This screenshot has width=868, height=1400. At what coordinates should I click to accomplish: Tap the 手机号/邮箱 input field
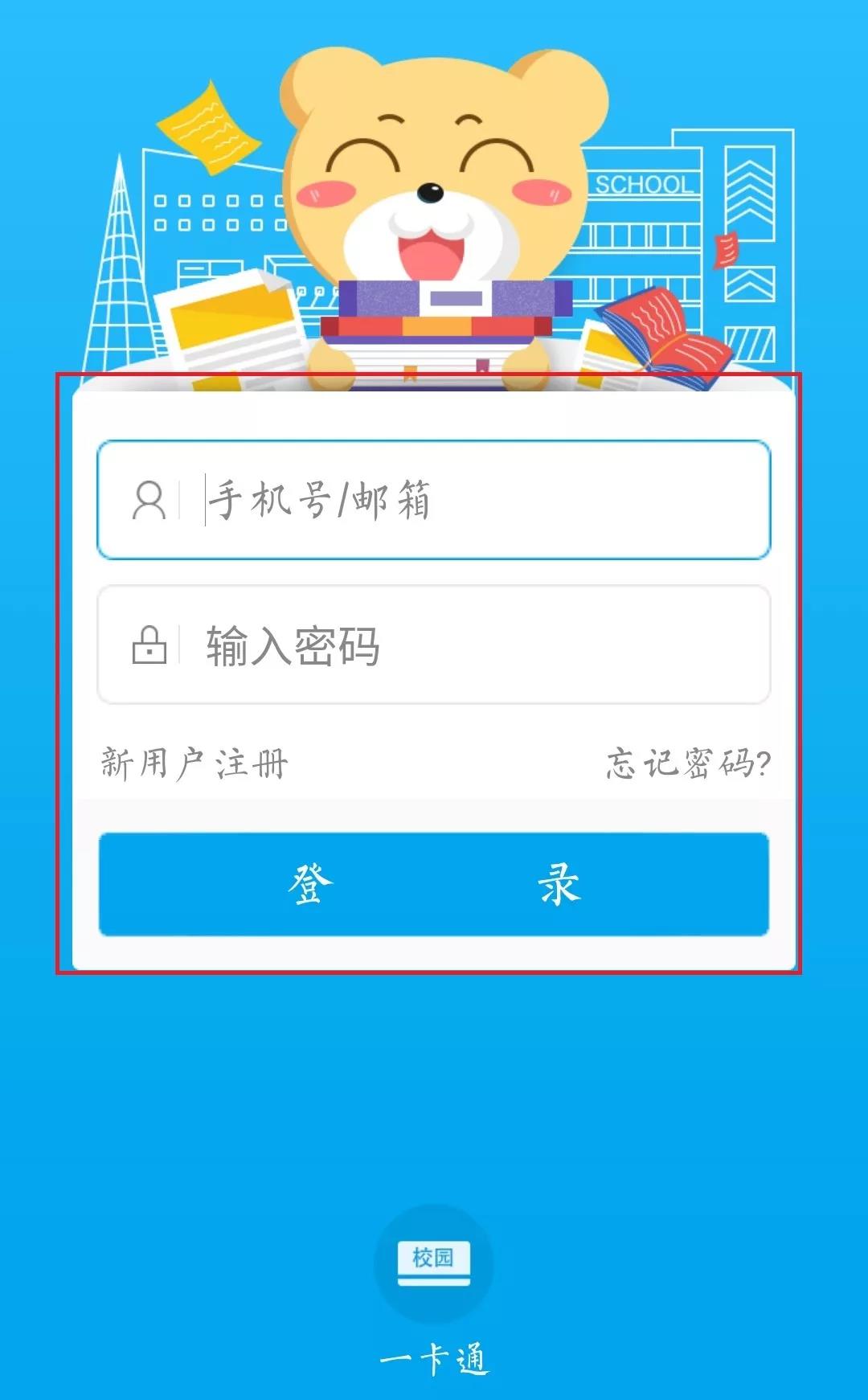pyautogui.click(x=482, y=500)
